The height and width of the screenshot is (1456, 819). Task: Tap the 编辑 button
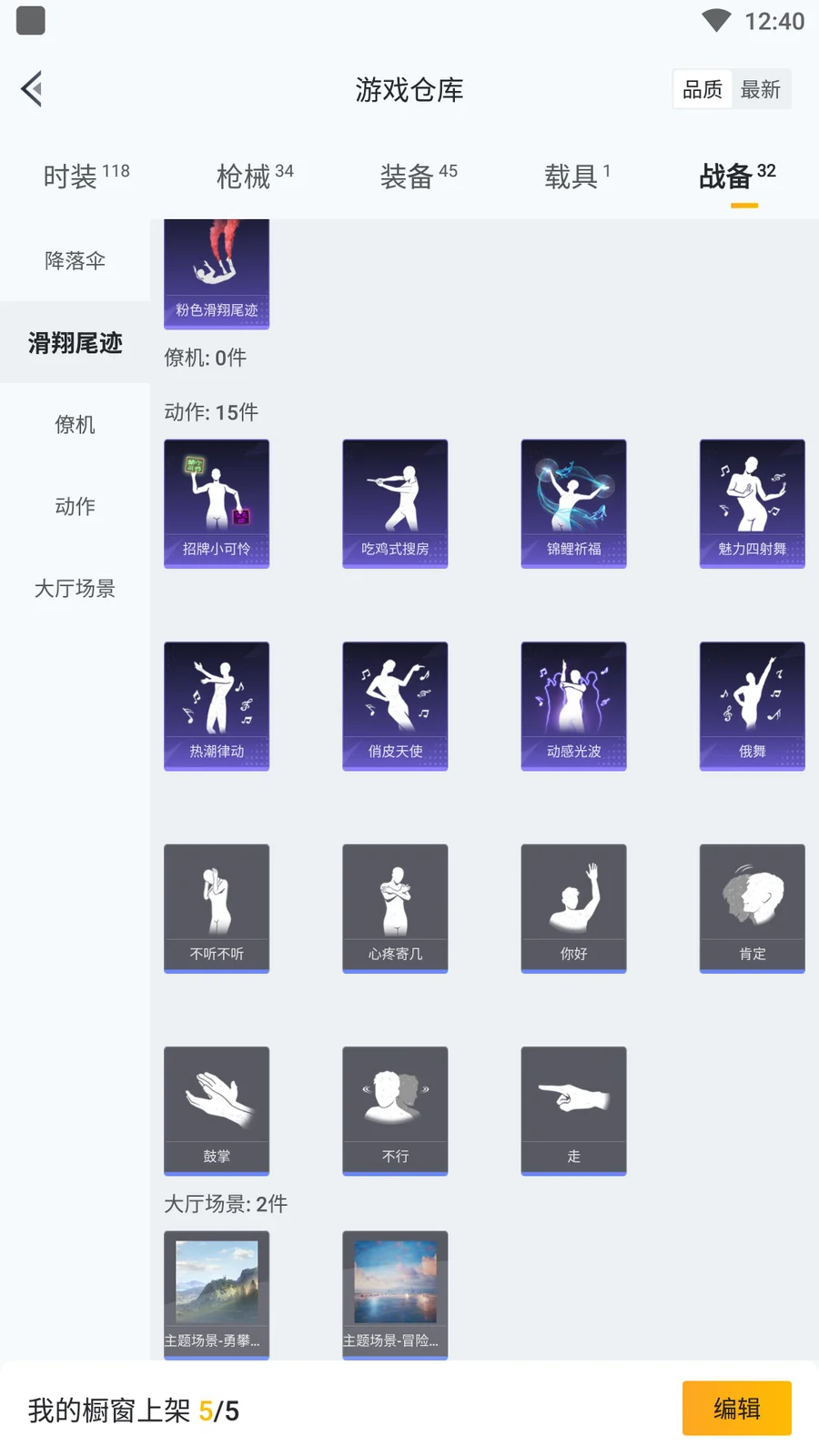click(736, 1408)
